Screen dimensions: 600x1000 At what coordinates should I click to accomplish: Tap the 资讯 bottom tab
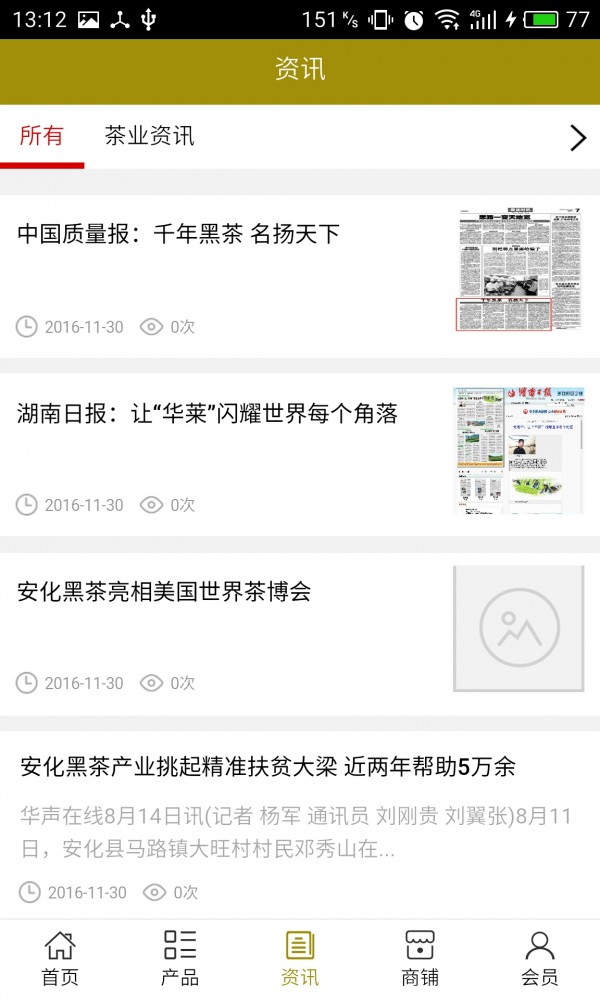click(300, 958)
